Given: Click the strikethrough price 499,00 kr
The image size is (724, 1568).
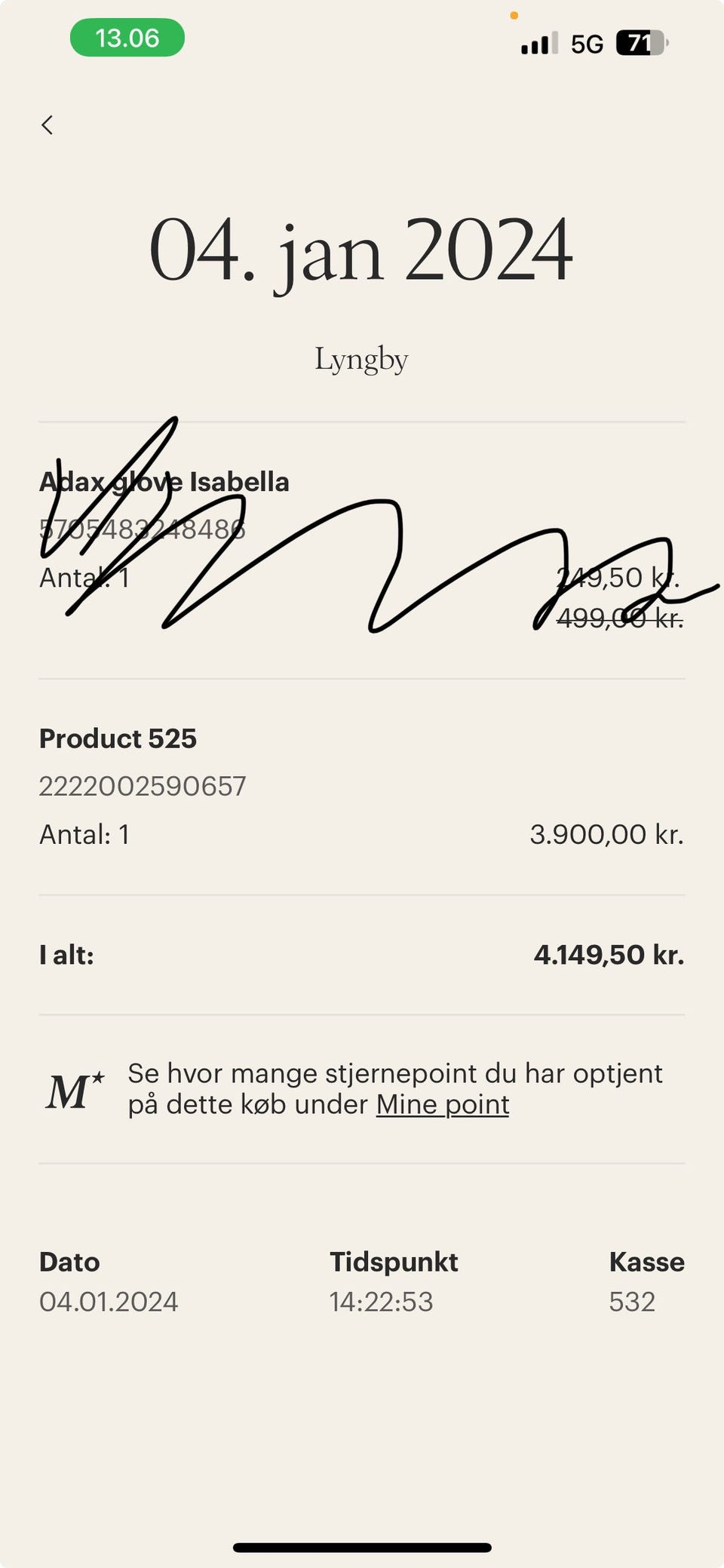Looking at the screenshot, I should click(620, 620).
